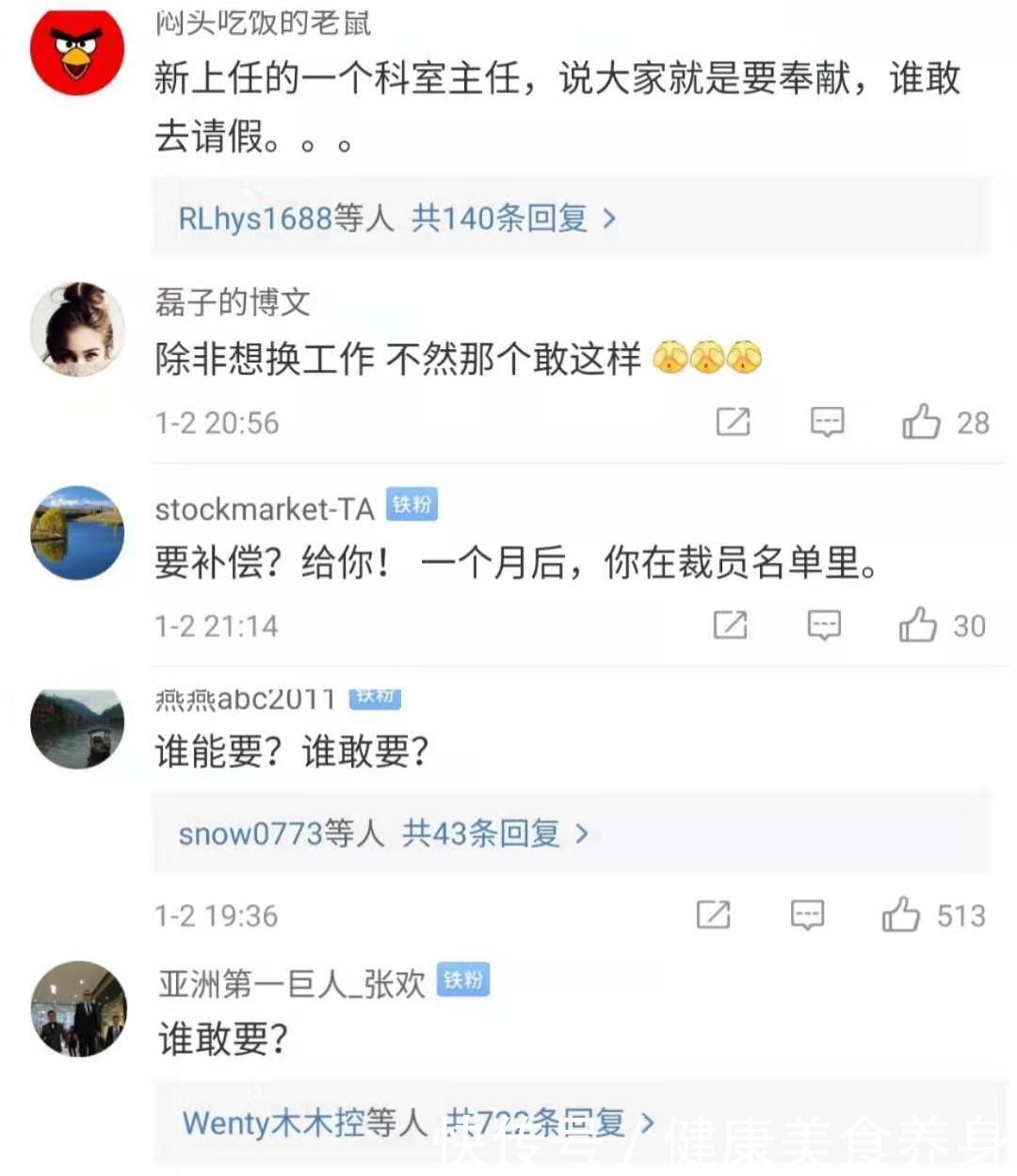Click the timestamp 1-2 20:56

point(217,422)
